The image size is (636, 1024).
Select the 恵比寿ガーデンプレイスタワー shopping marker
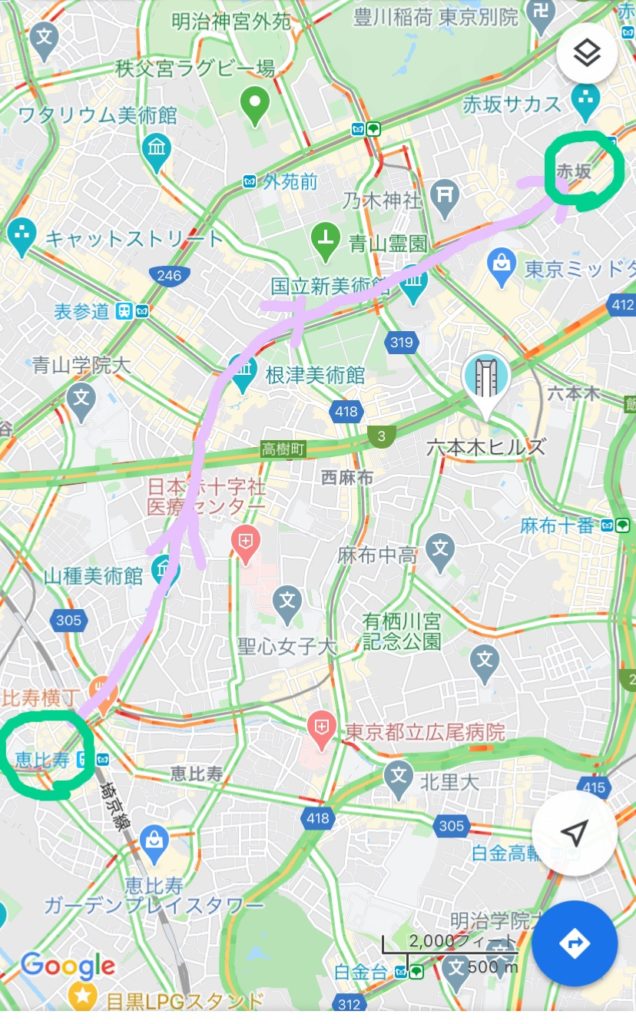[x=153, y=841]
